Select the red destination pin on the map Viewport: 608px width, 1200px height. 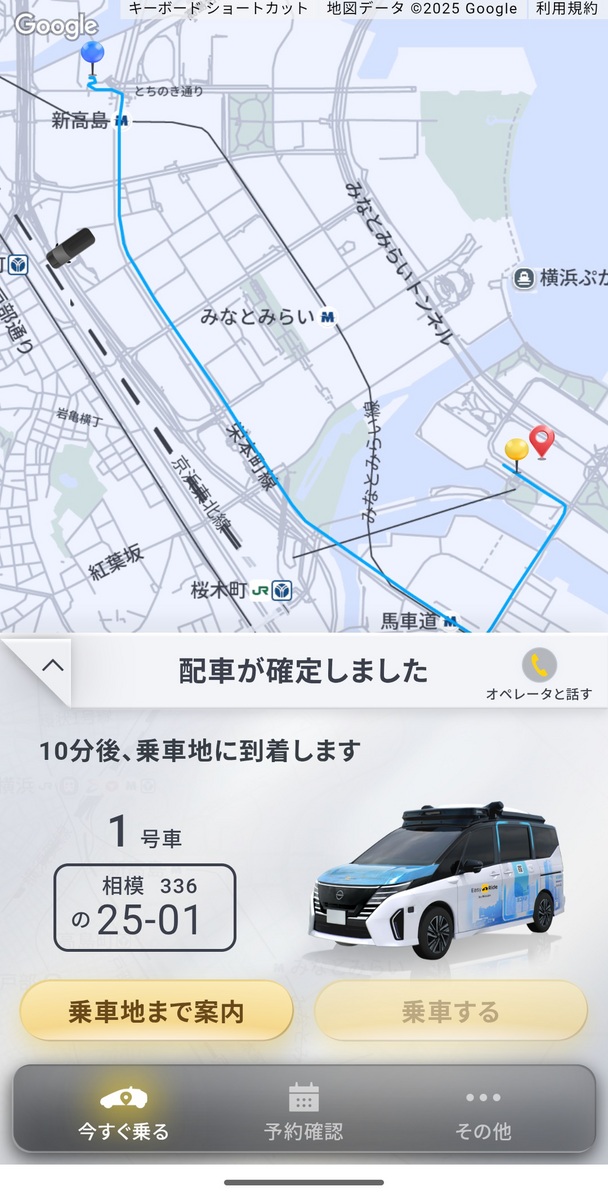(543, 440)
